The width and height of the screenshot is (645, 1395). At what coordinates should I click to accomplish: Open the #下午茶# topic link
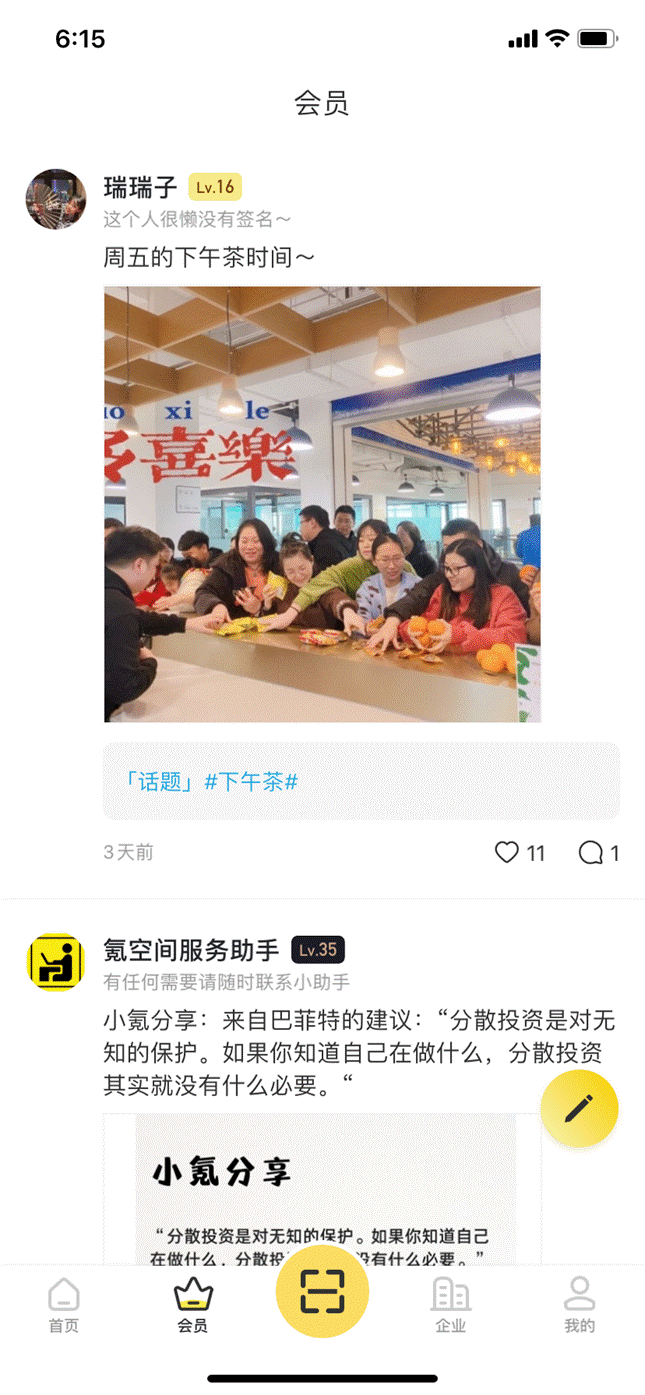[251, 782]
